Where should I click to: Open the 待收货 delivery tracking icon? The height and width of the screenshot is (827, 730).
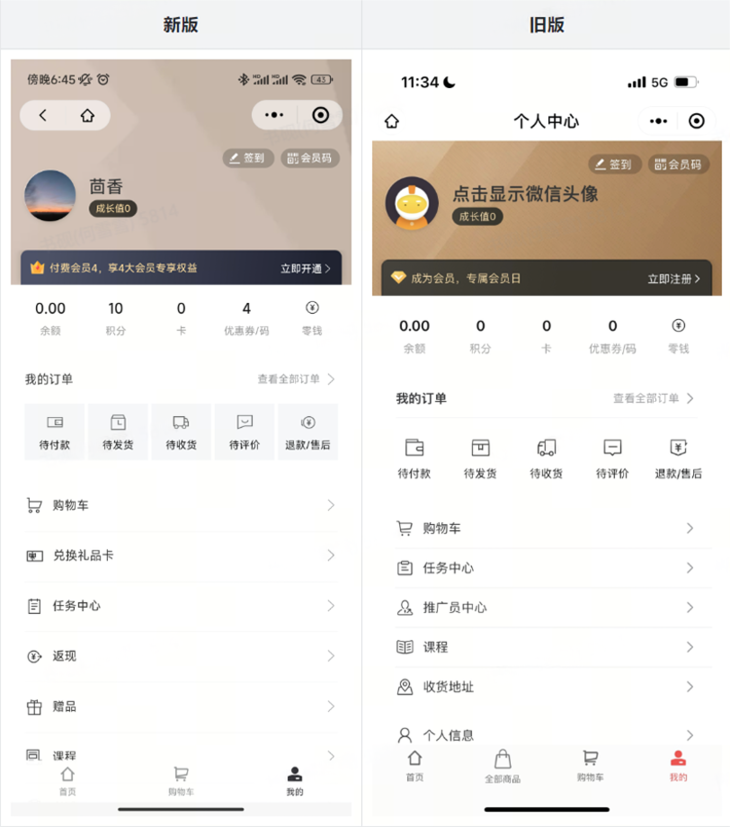coord(181,431)
